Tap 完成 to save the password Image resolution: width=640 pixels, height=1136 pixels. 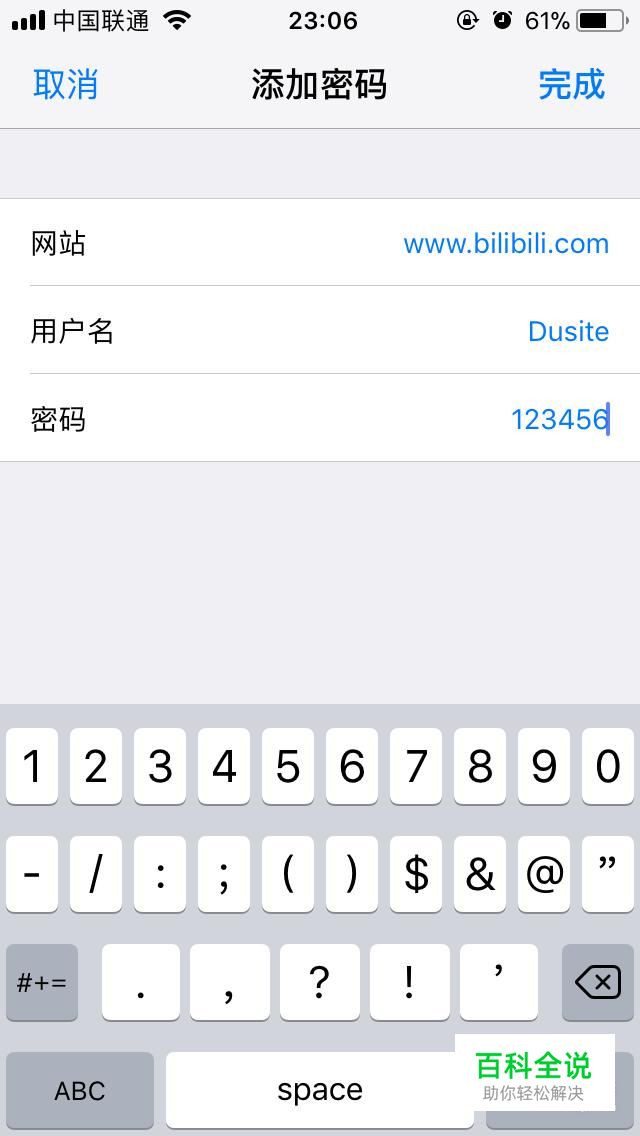tap(572, 85)
